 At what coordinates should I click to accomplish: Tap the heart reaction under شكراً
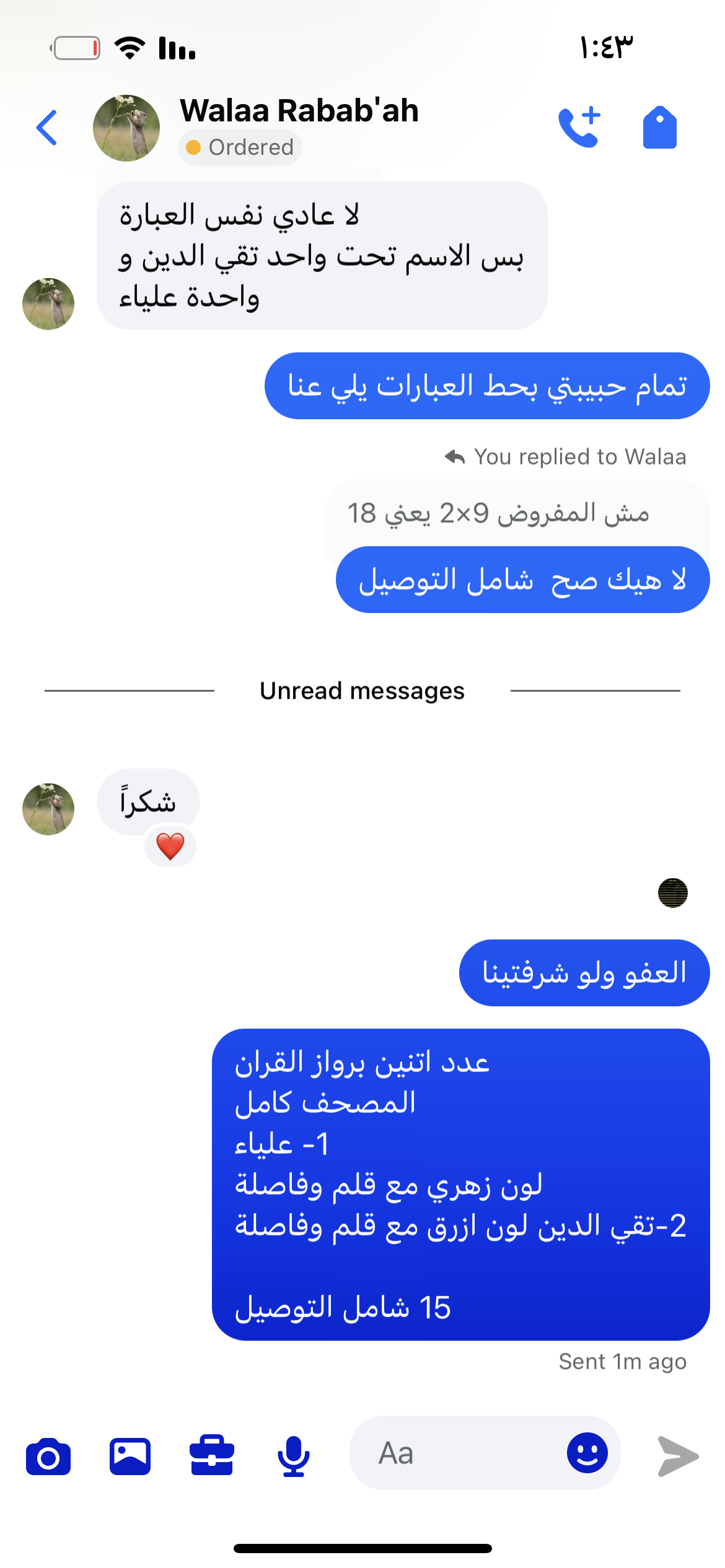click(170, 847)
